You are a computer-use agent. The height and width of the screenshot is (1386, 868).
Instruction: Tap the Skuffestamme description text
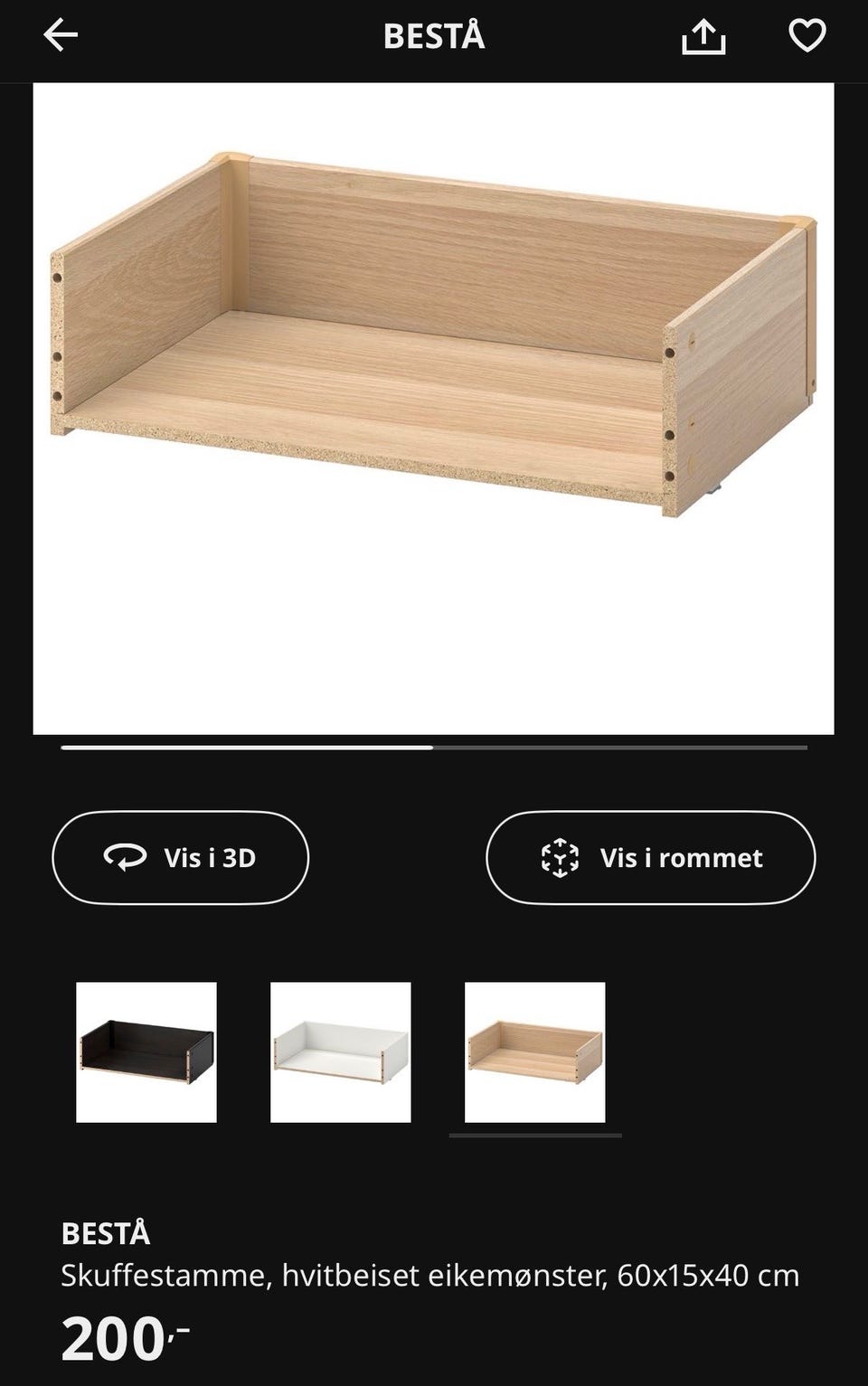pyautogui.click(x=430, y=1276)
